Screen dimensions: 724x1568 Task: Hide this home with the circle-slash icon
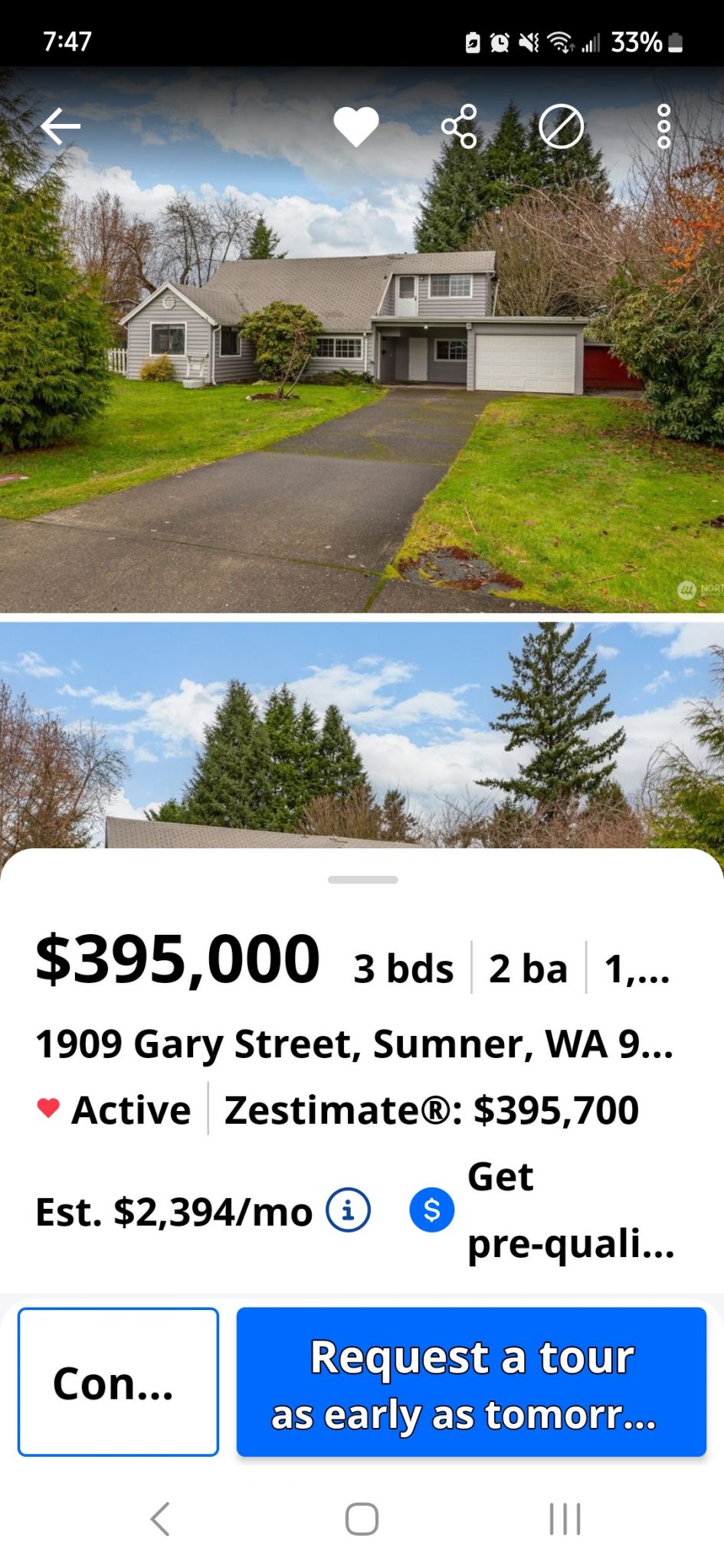click(x=562, y=126)
